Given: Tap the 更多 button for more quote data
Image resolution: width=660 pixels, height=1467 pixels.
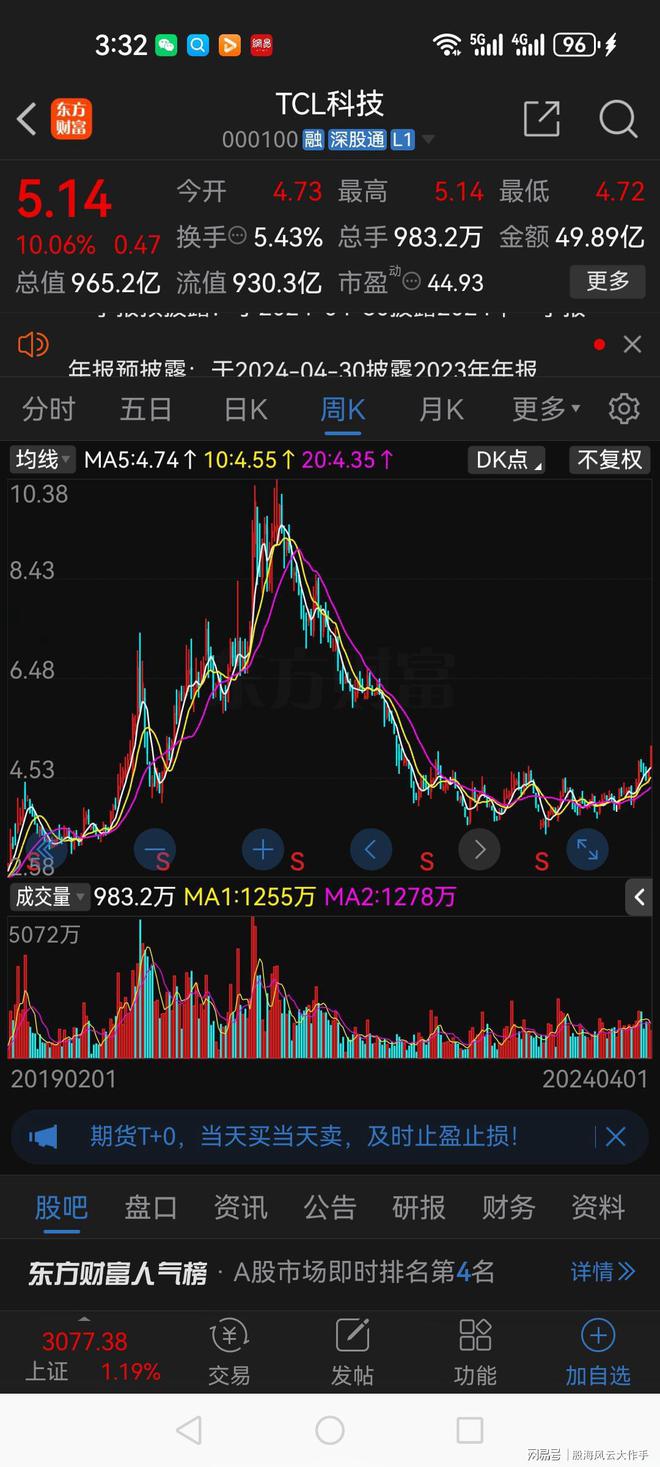Looking at the screenshot, I should [607, 281].
